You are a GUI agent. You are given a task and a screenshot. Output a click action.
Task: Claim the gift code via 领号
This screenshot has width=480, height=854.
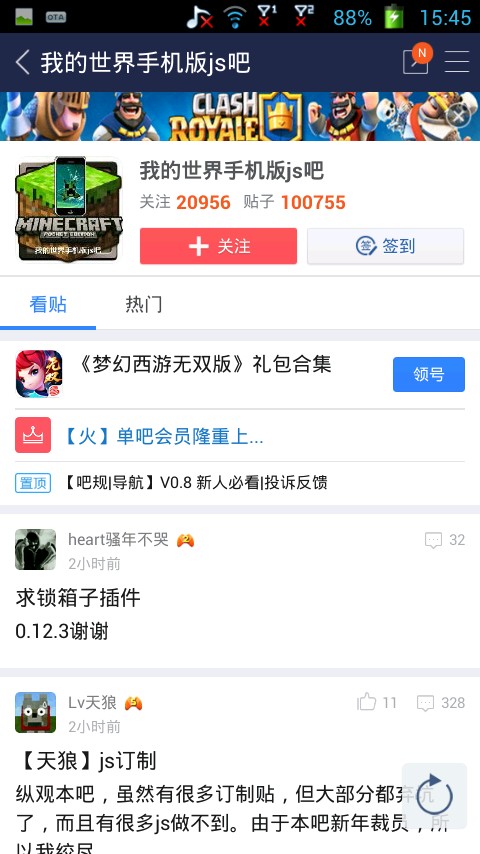[x=429, y=374]
